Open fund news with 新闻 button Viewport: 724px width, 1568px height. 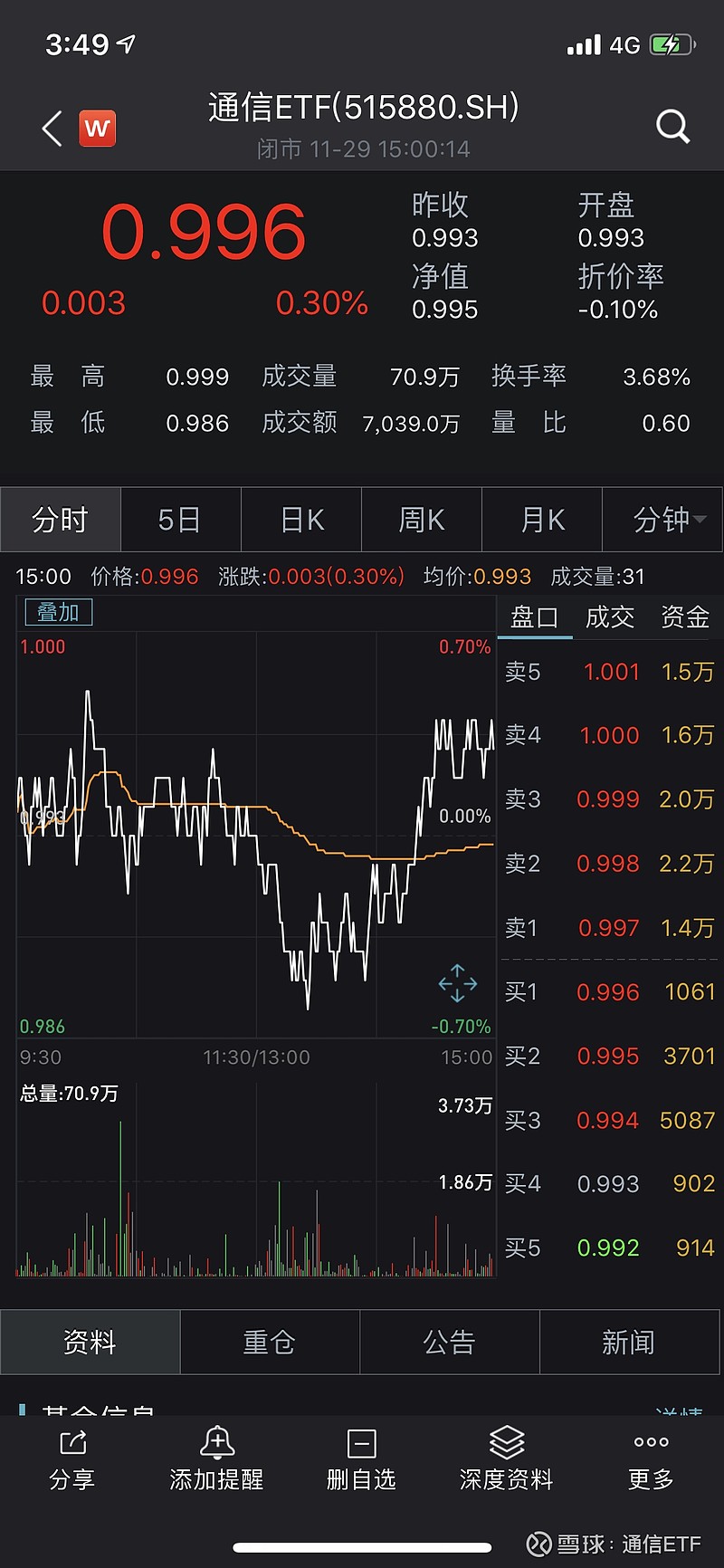(629, 1342)
